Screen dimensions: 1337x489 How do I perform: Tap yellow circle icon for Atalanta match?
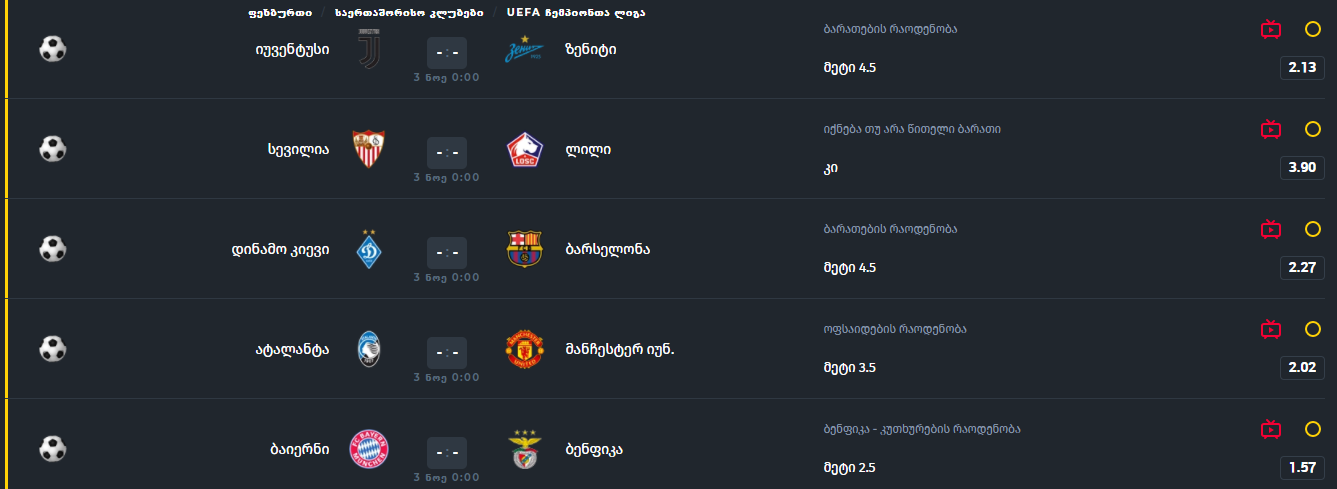point(1313,329)
